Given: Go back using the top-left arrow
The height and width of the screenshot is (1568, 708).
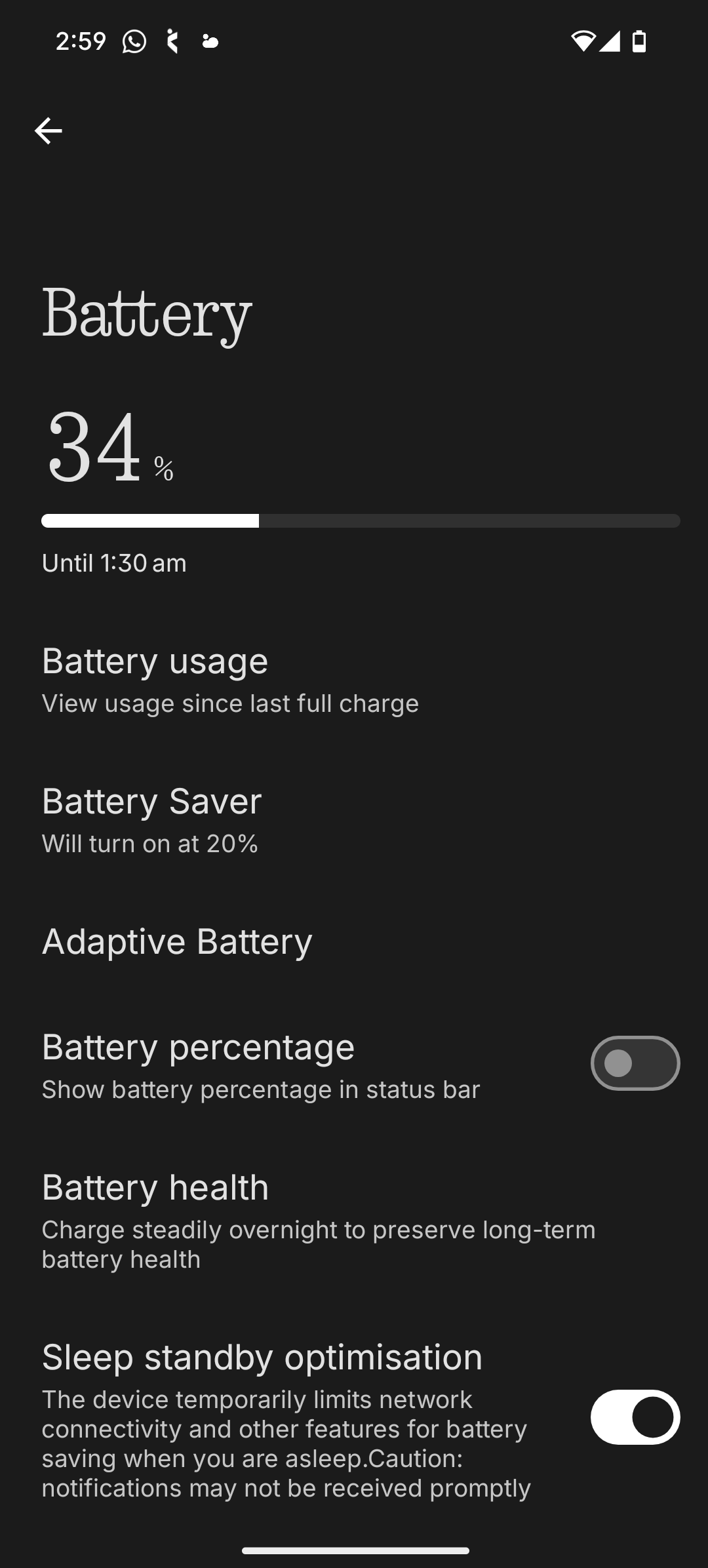Looking at the screenshot, I should tap(48, 131).
